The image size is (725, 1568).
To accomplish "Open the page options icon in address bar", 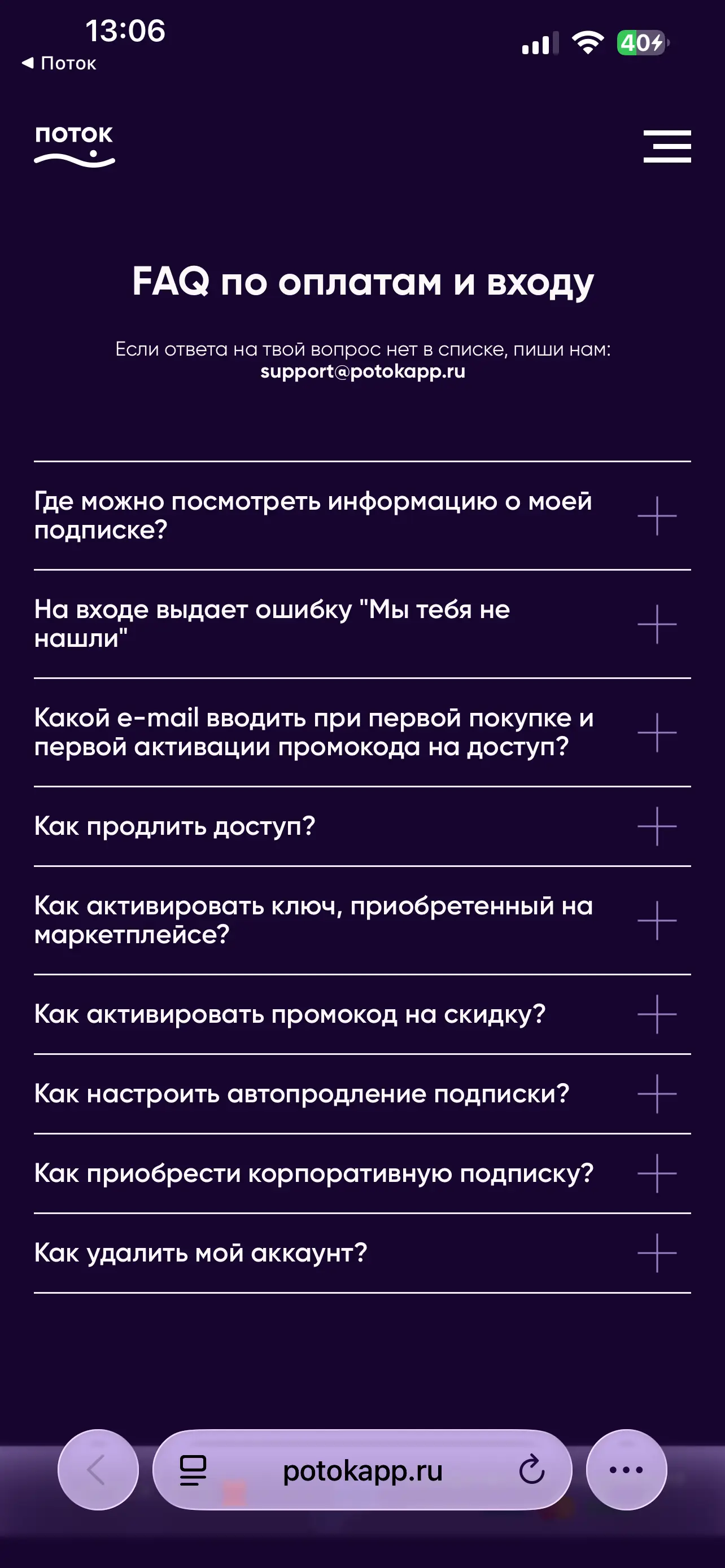I will click(193, 1470).
